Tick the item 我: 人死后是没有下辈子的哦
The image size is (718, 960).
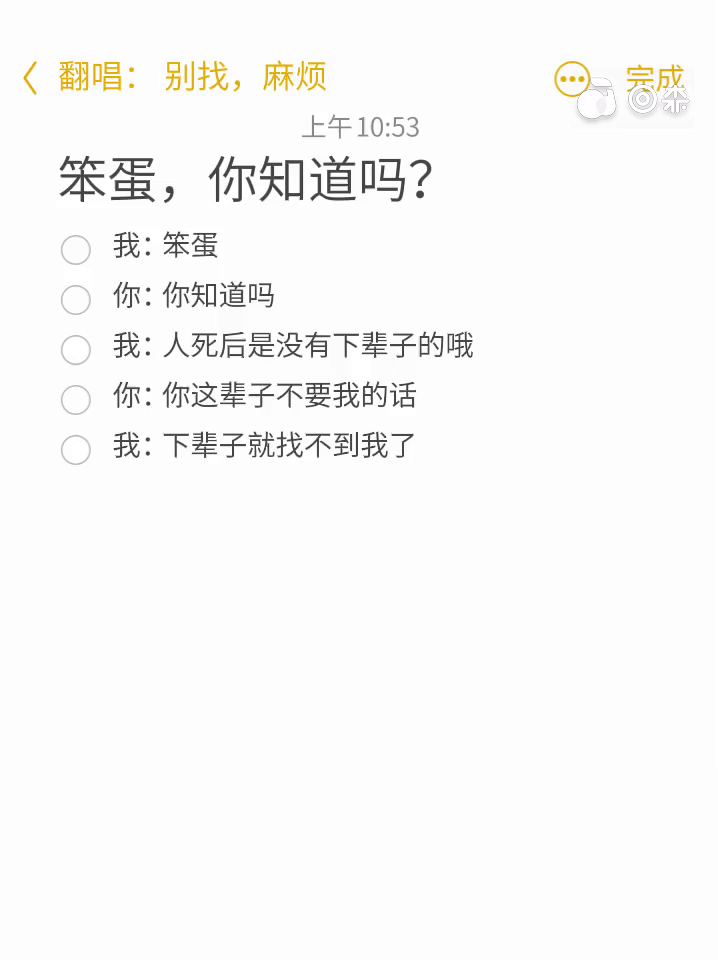76,349
